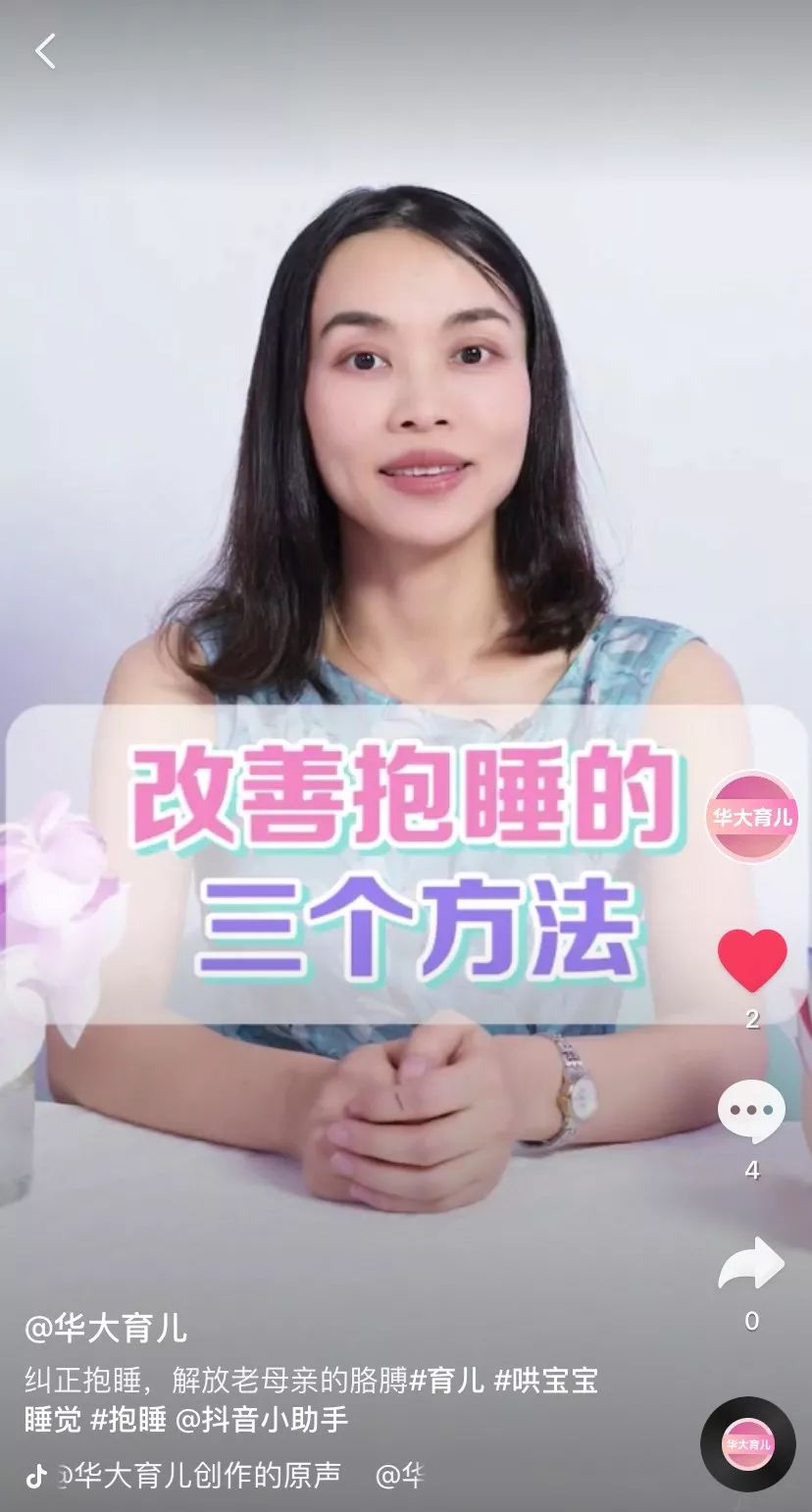The height and width of the screenshot is (1512, 812).
Task: Open the #育儿 hashtag
Action: click(447, 1382)
